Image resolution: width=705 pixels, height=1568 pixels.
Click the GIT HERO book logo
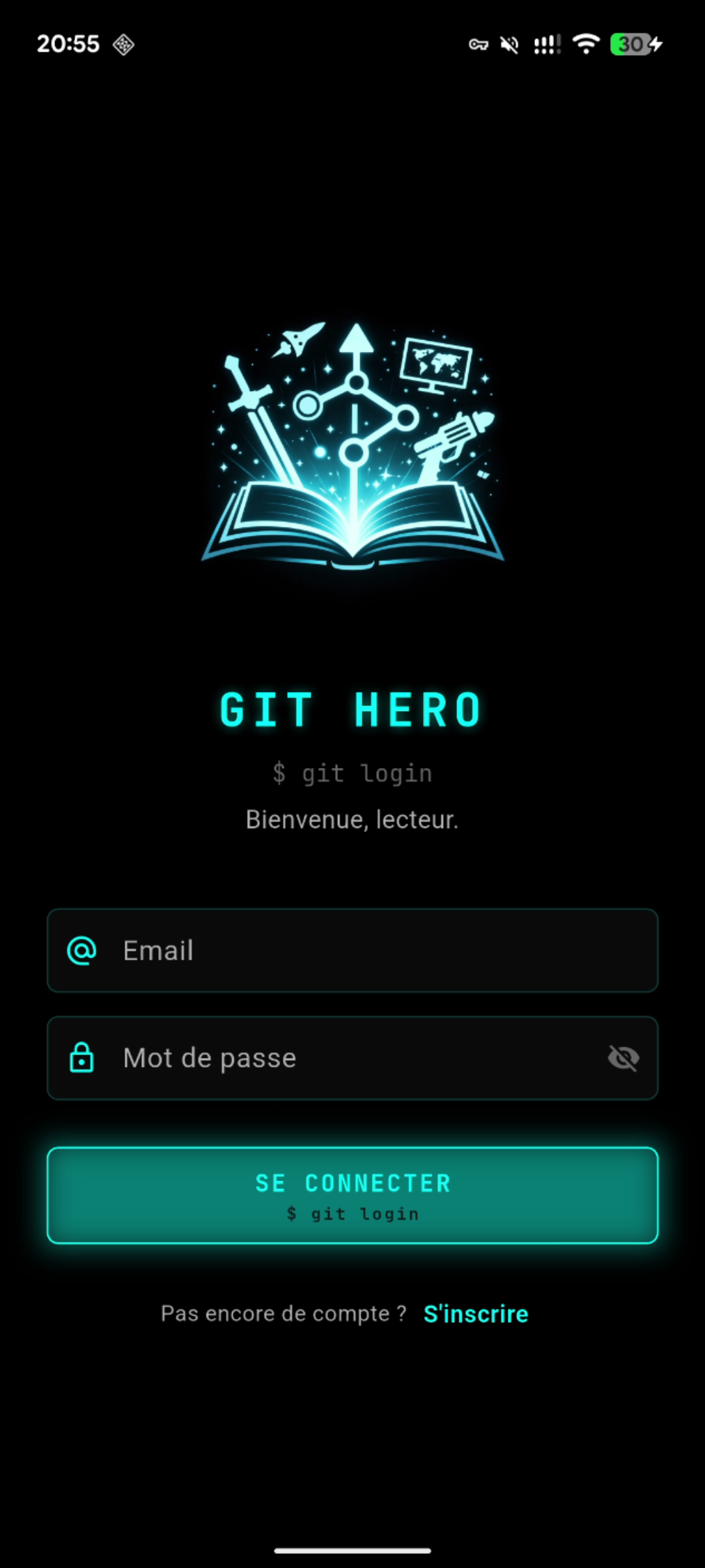(352, 446)
